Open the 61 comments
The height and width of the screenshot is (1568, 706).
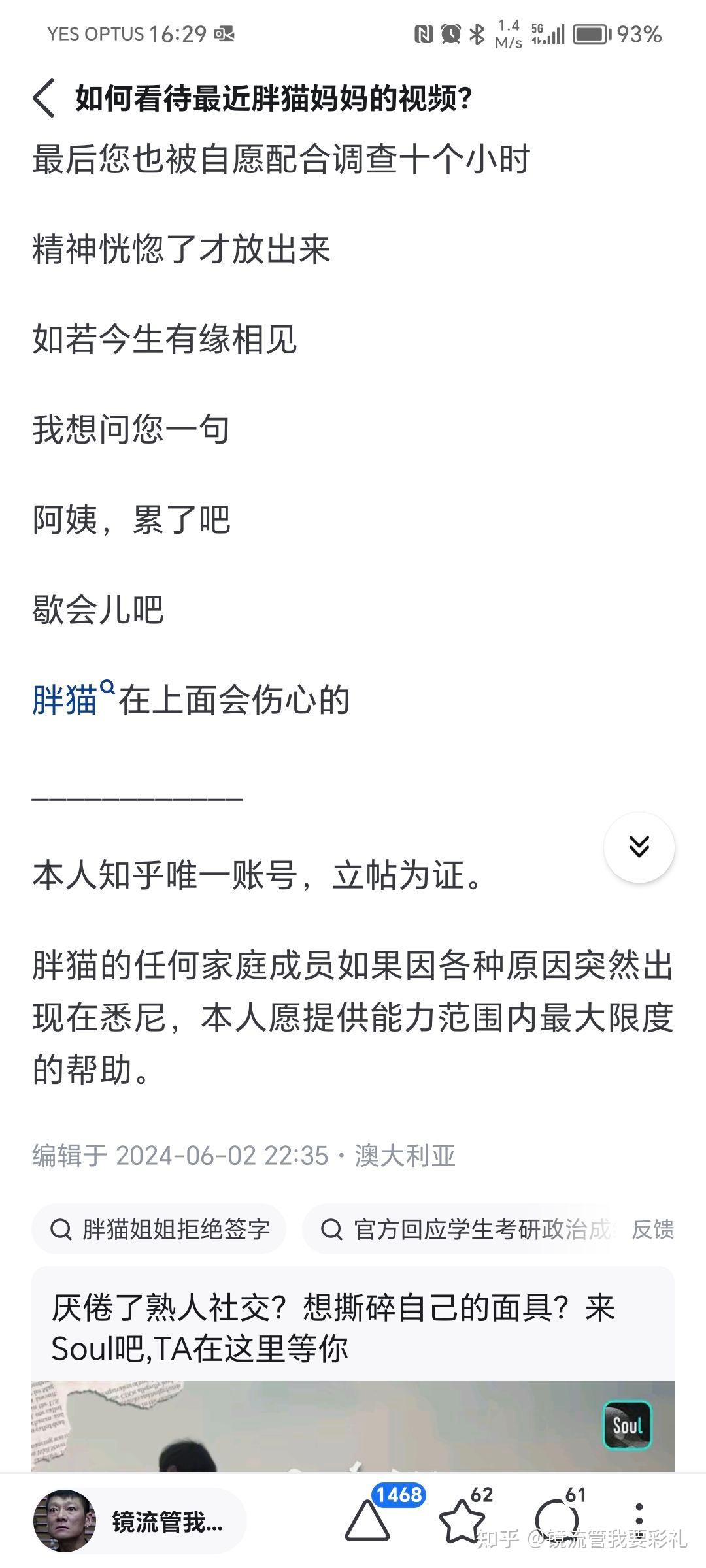(x=556, y=1520)
